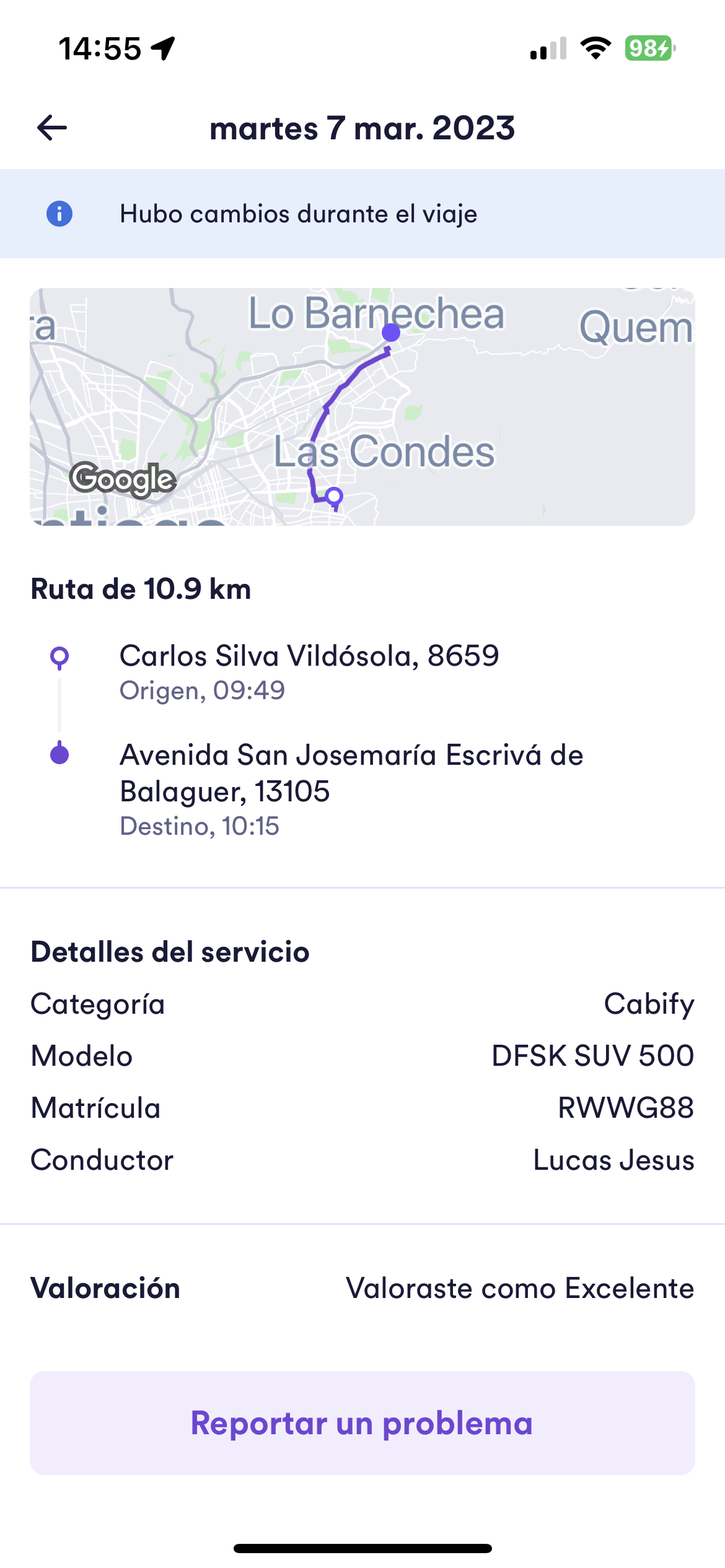The height and width of the screenshot is (1568, 725).
Task: Go back using the arrow icon
Action: tap(52, 128)
